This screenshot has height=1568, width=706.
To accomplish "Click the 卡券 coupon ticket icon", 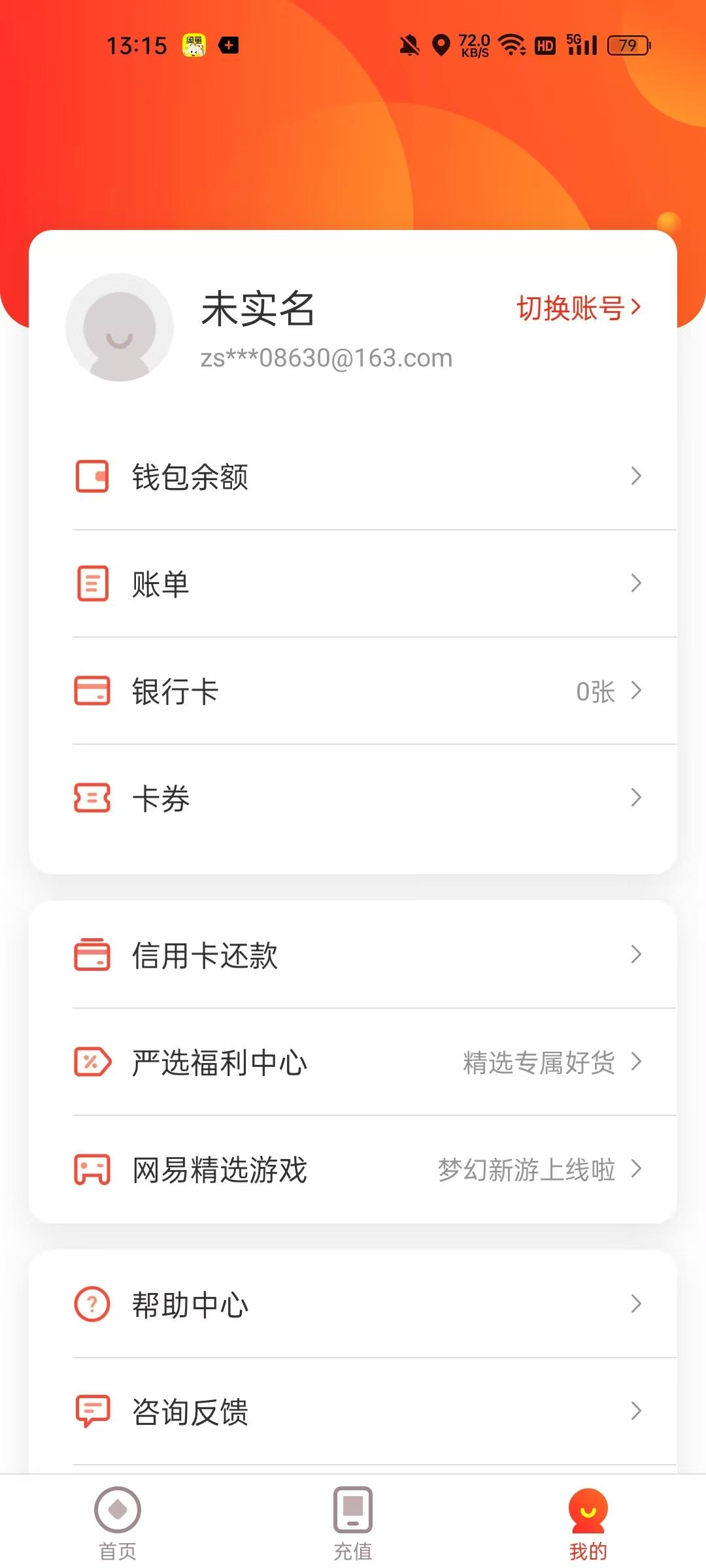I will click(92, 798).
